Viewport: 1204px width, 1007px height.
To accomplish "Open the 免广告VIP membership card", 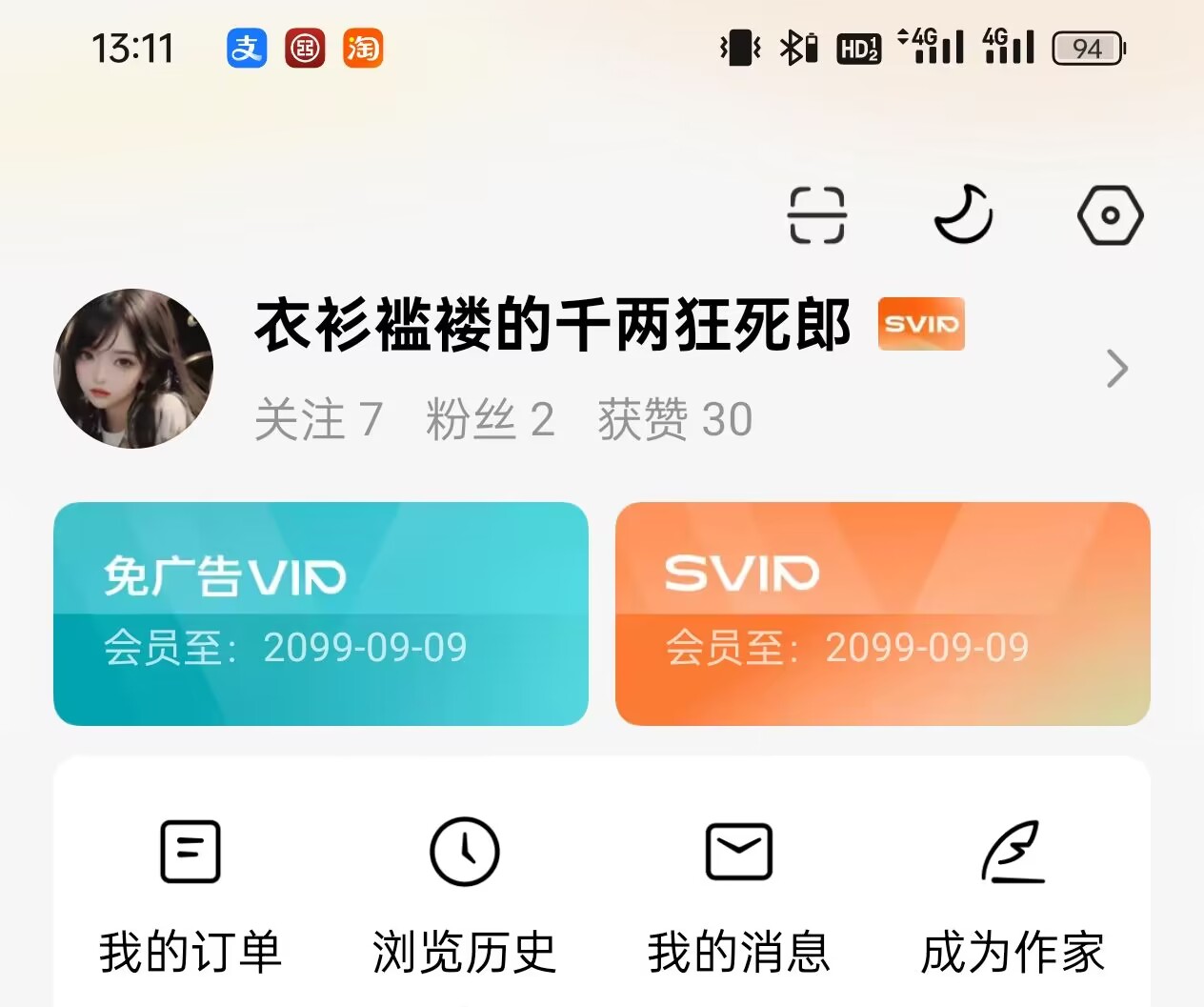I will [321, 614].
